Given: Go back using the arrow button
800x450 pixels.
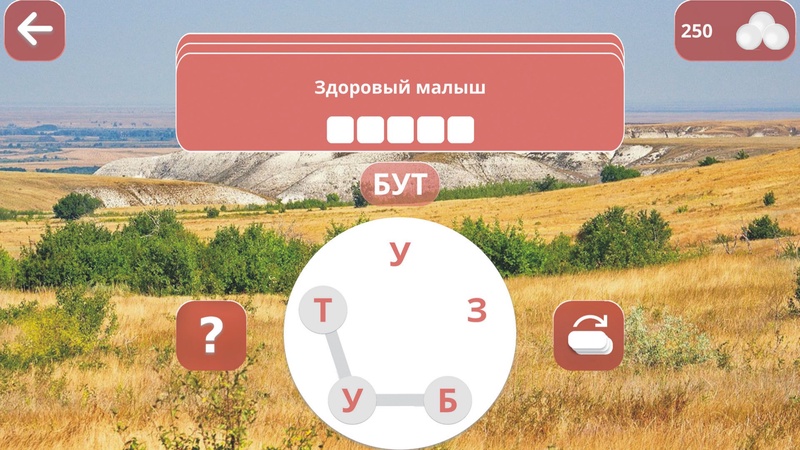Looking at the screenshot, I should click(35, 31).
